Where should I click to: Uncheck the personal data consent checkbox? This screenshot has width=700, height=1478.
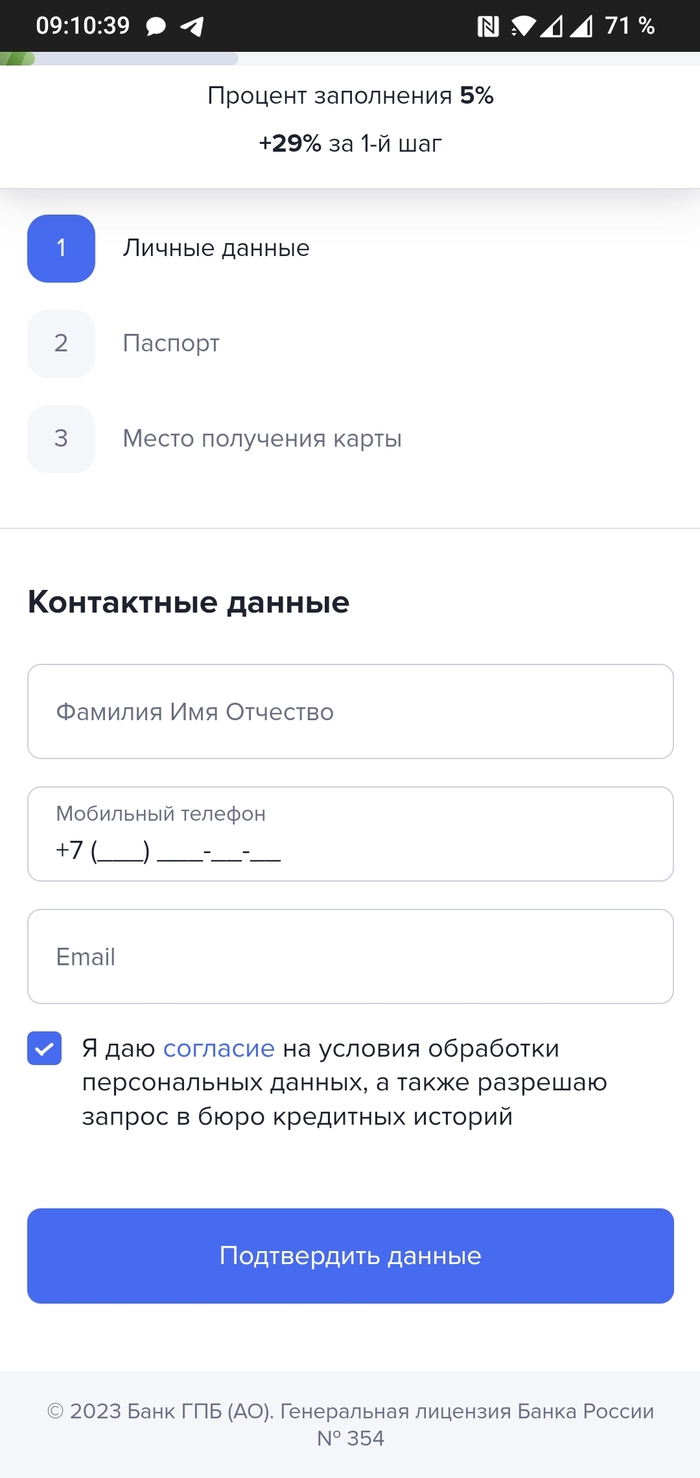[44, 1049]
